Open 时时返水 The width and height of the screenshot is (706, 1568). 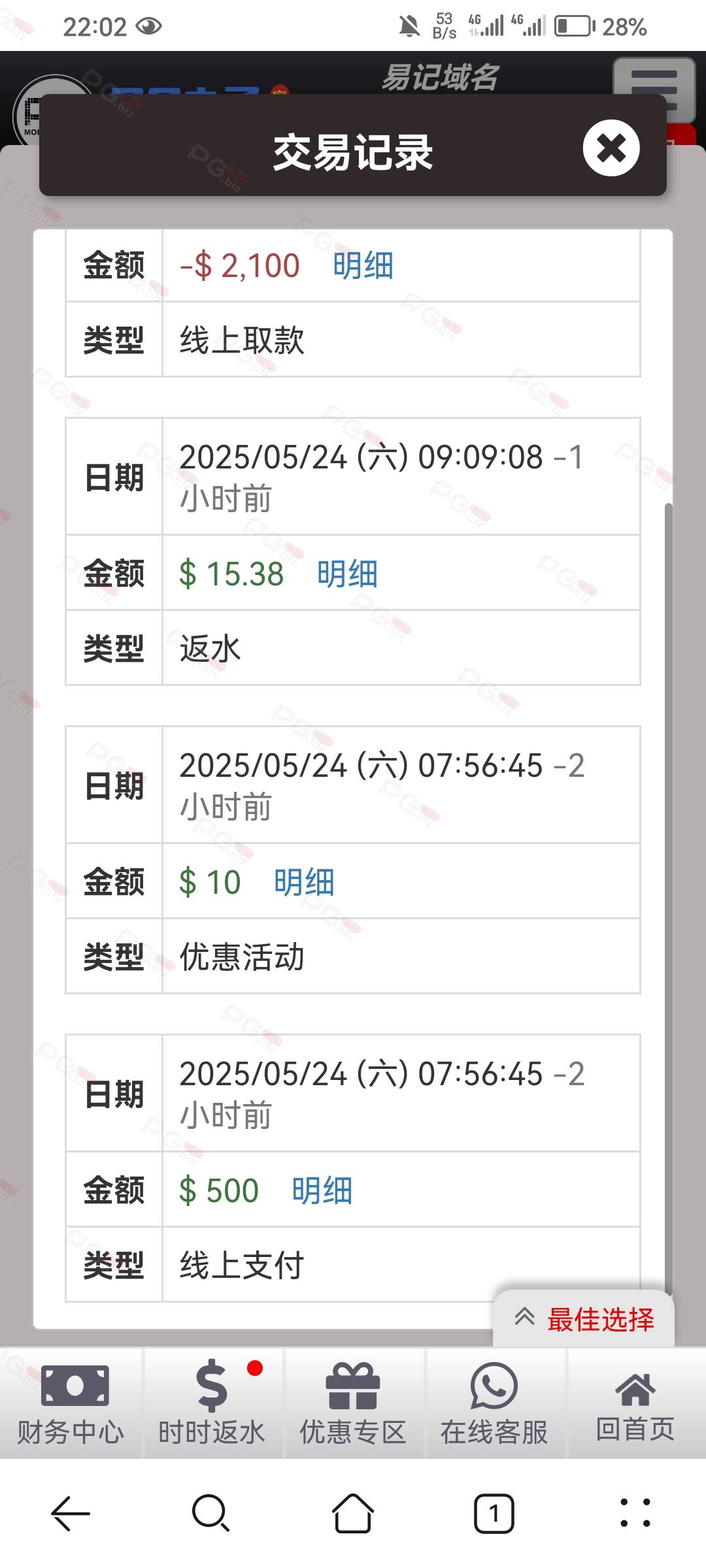click(x=212, y=1403)
